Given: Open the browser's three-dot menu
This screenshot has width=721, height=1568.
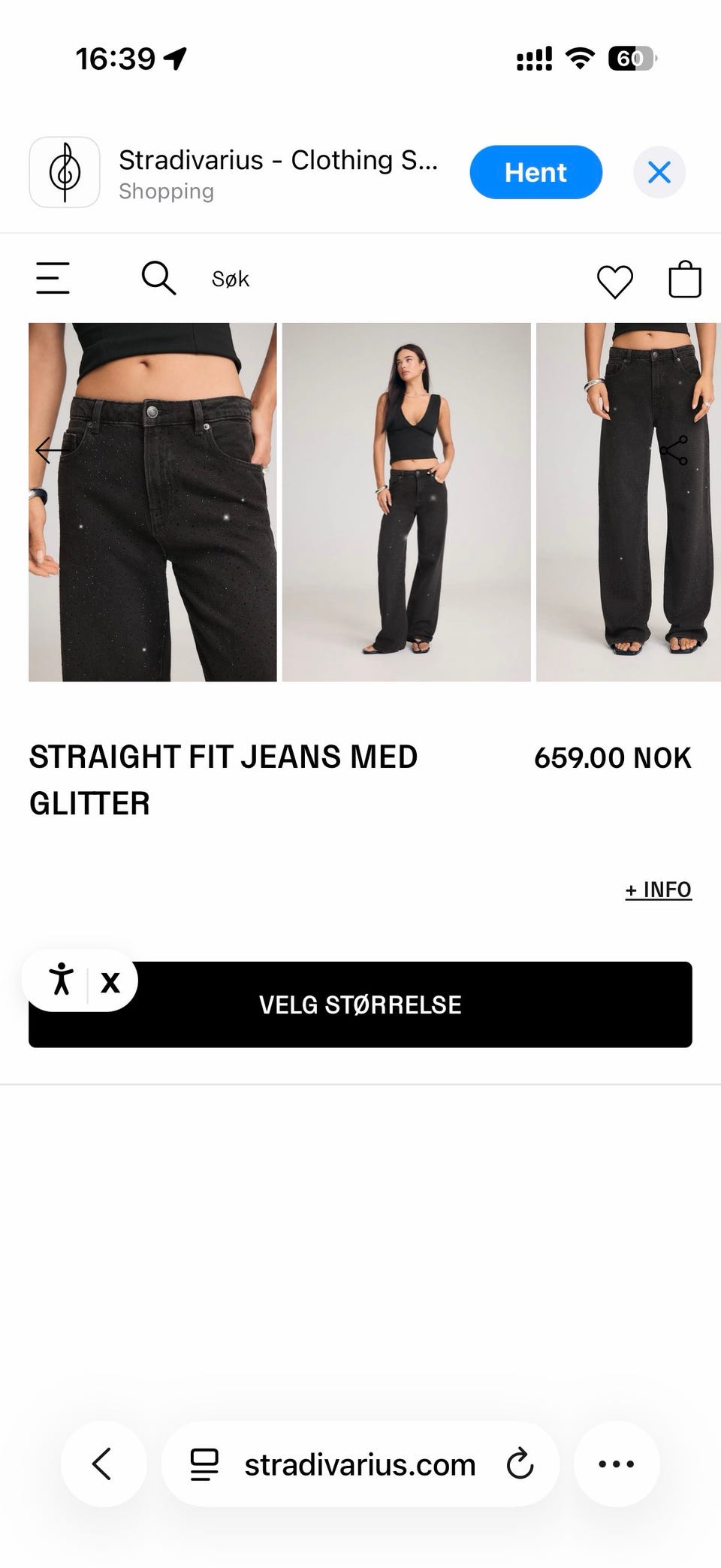Looking at the screenshot, I should point(617,1464).
